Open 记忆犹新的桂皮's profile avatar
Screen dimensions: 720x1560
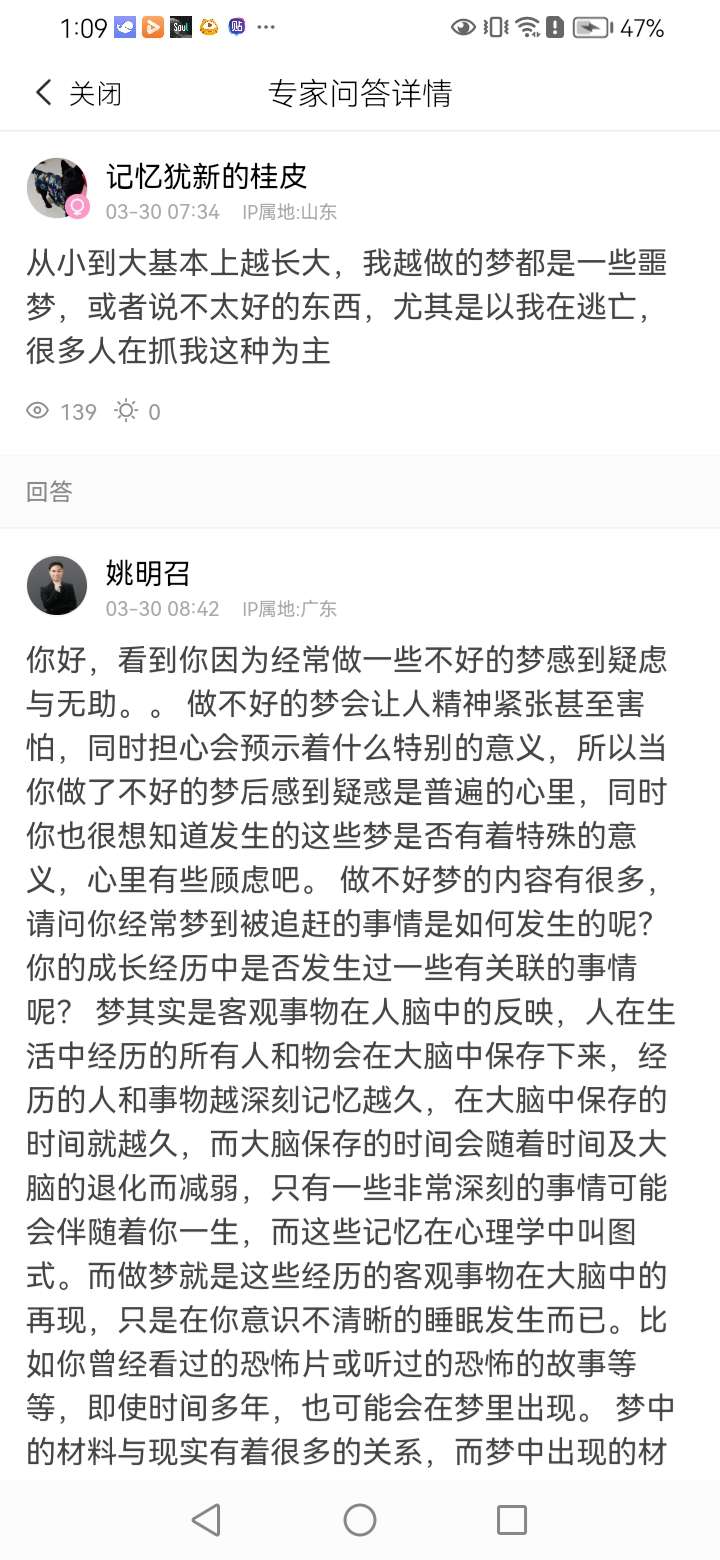tap(57, 187)
